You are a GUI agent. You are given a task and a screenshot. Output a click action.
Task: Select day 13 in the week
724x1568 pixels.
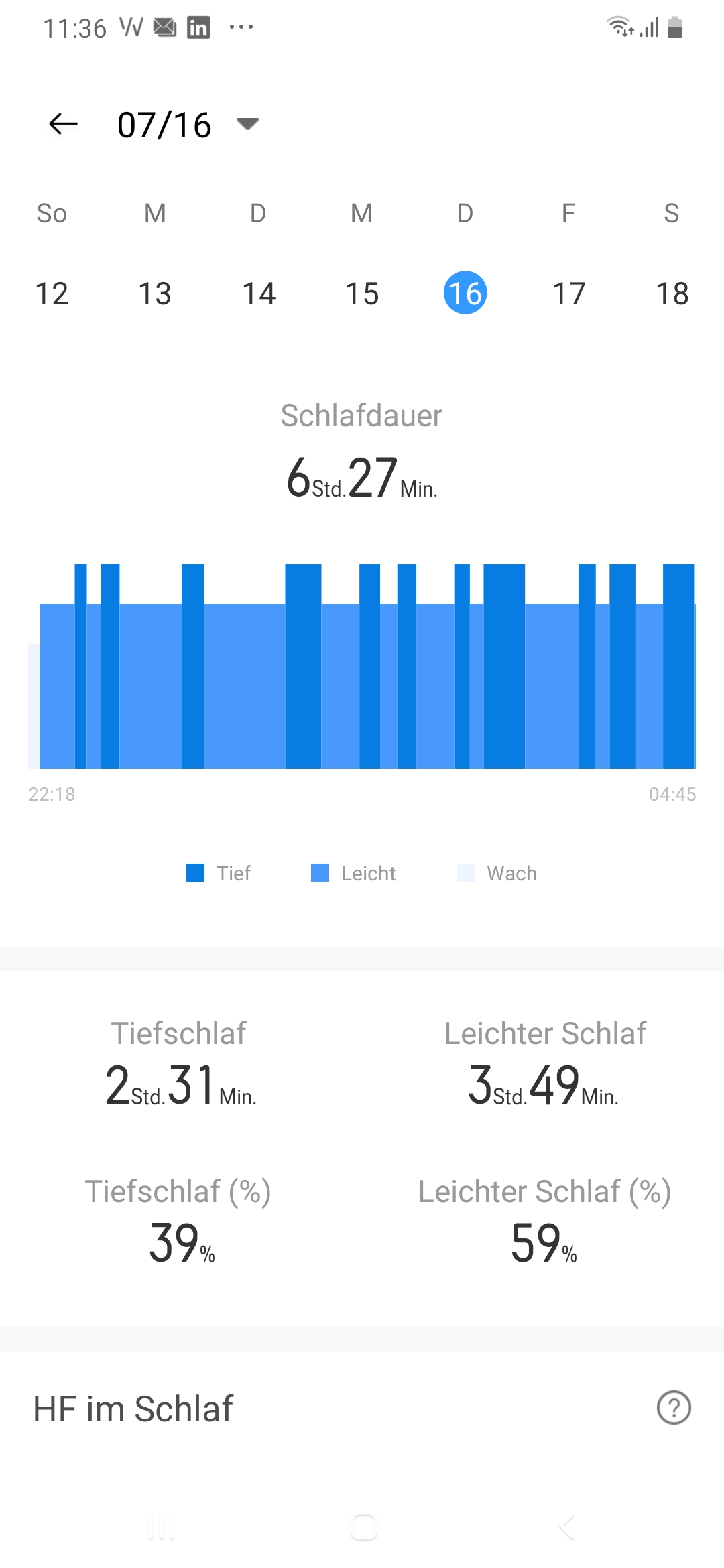click(x=155, y=293)
